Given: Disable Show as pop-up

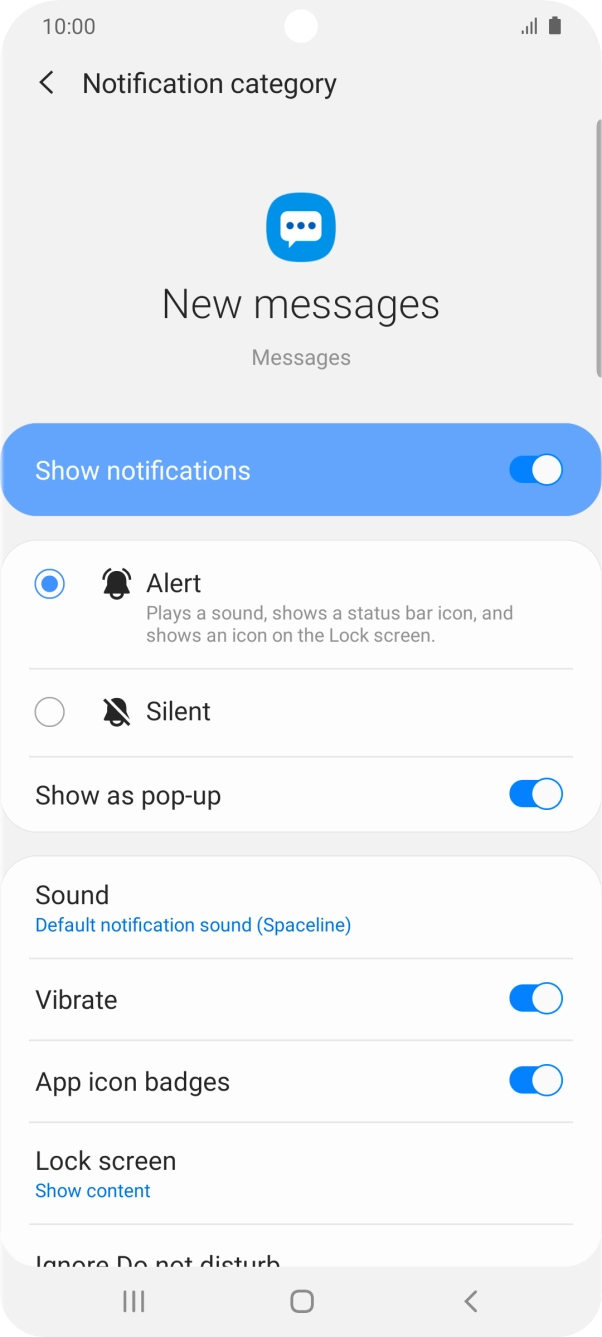Looking at the screenshot, I should point(535,795).
